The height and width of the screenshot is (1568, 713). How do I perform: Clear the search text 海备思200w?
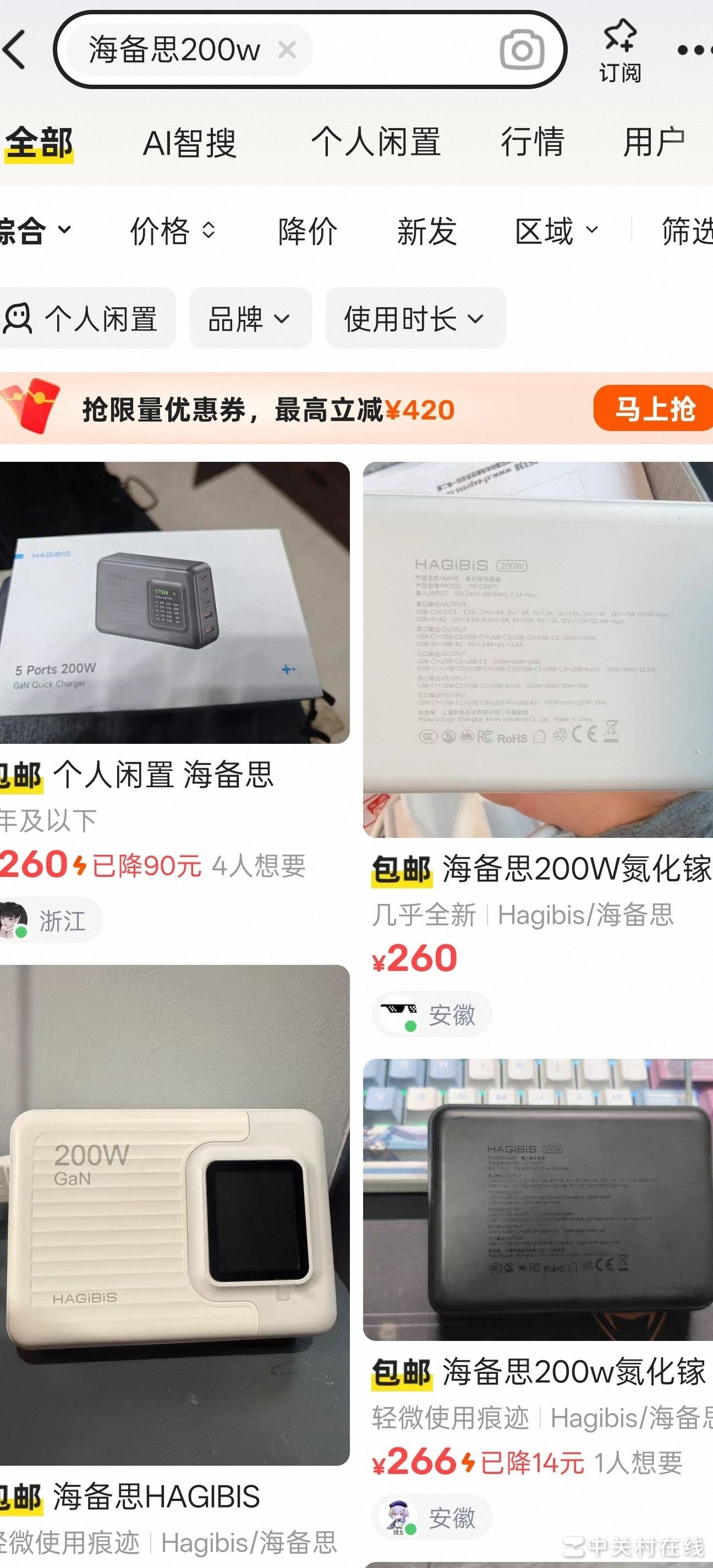click(287, 50)
